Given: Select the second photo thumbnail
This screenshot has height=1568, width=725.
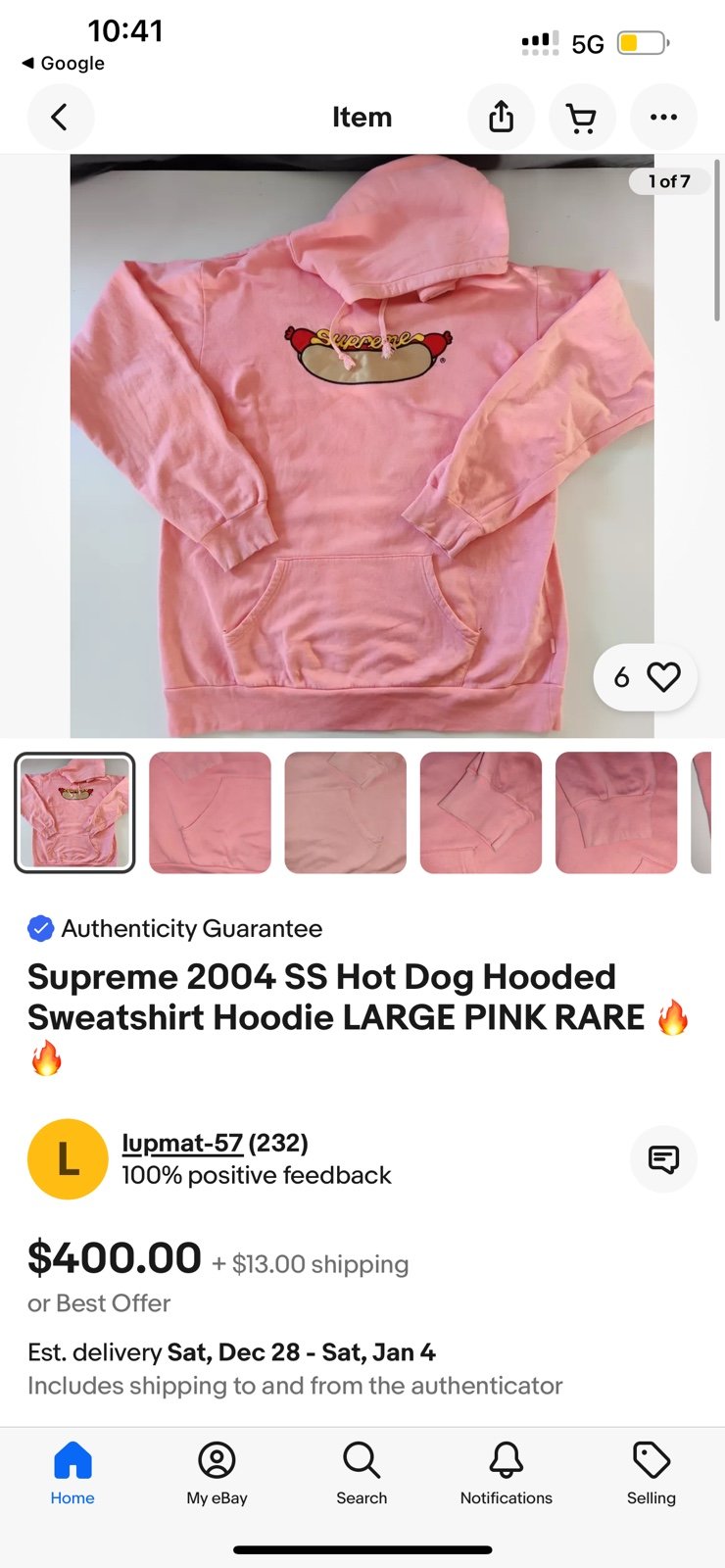Looking at the screenshot, I should pos(210,812).
